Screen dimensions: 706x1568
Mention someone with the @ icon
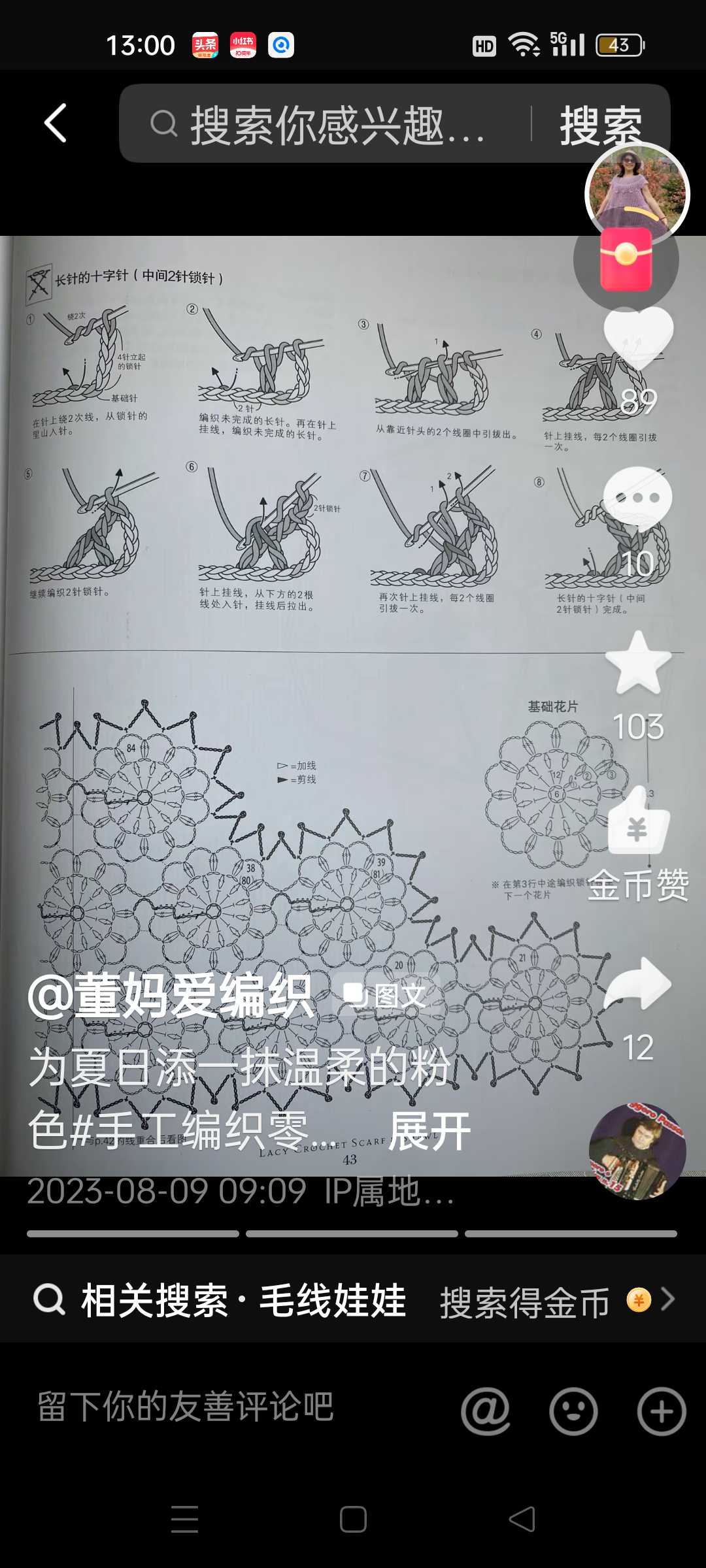coord(485,1411)
